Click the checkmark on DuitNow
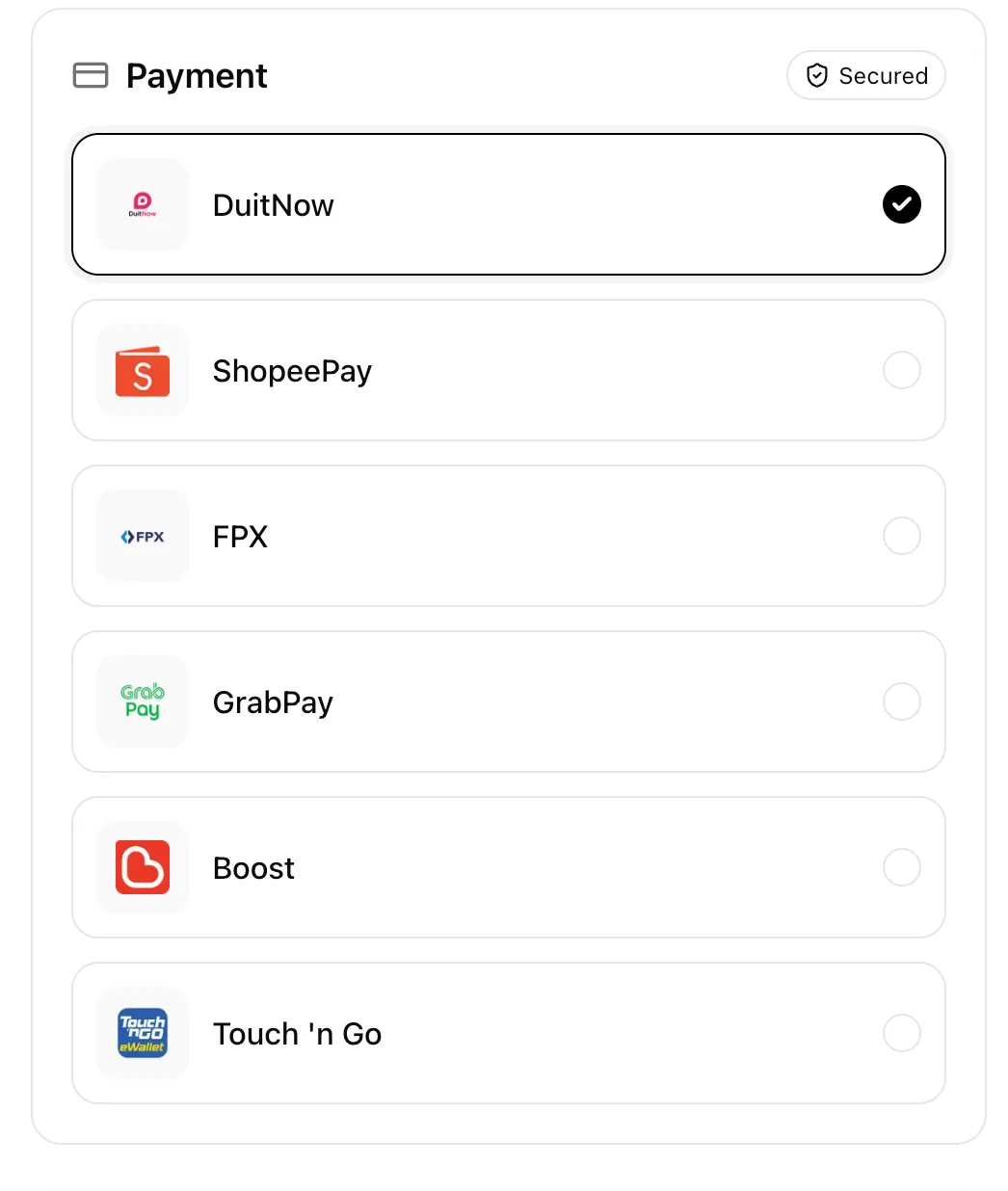Screen dimensions: 1008x1191 pos(901,204)
